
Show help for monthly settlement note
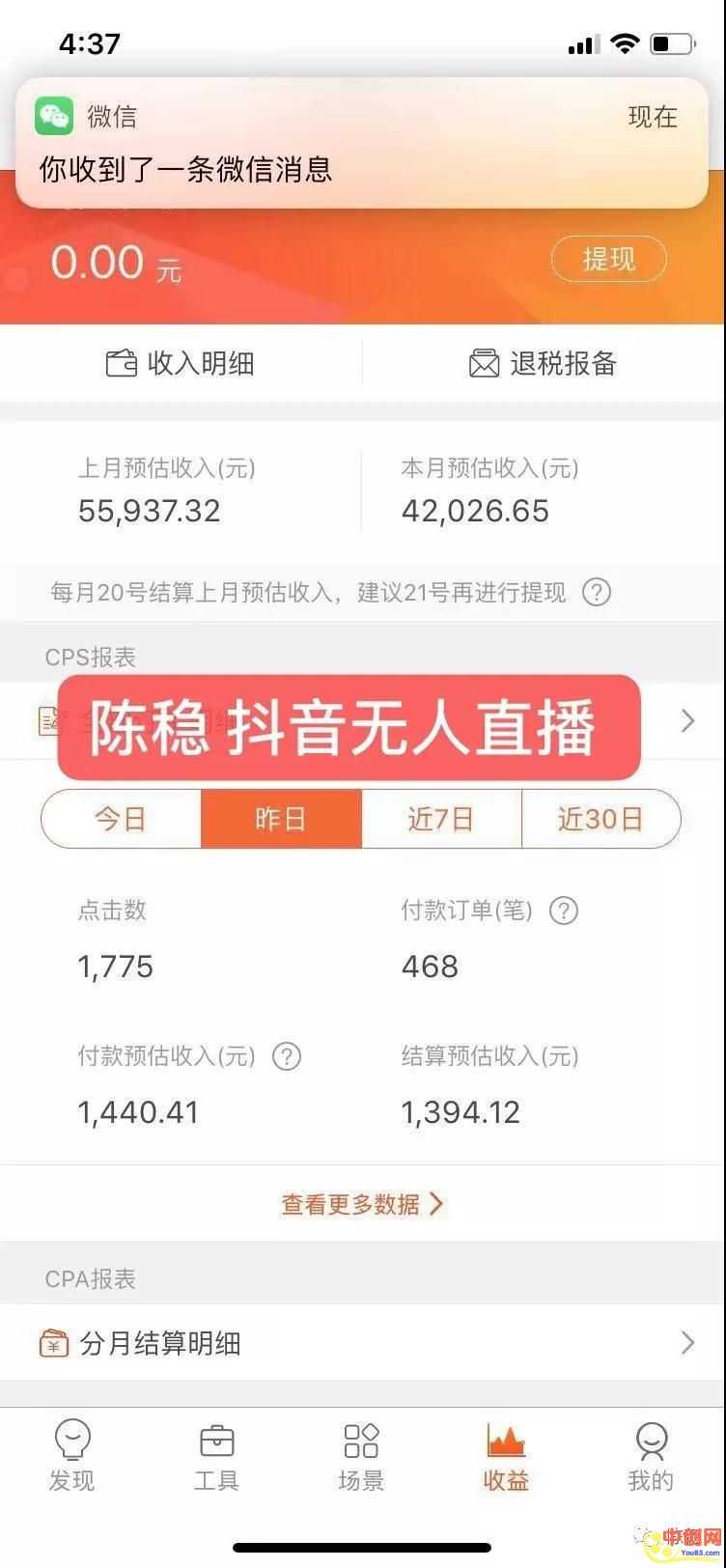click(x=597, y=592)
